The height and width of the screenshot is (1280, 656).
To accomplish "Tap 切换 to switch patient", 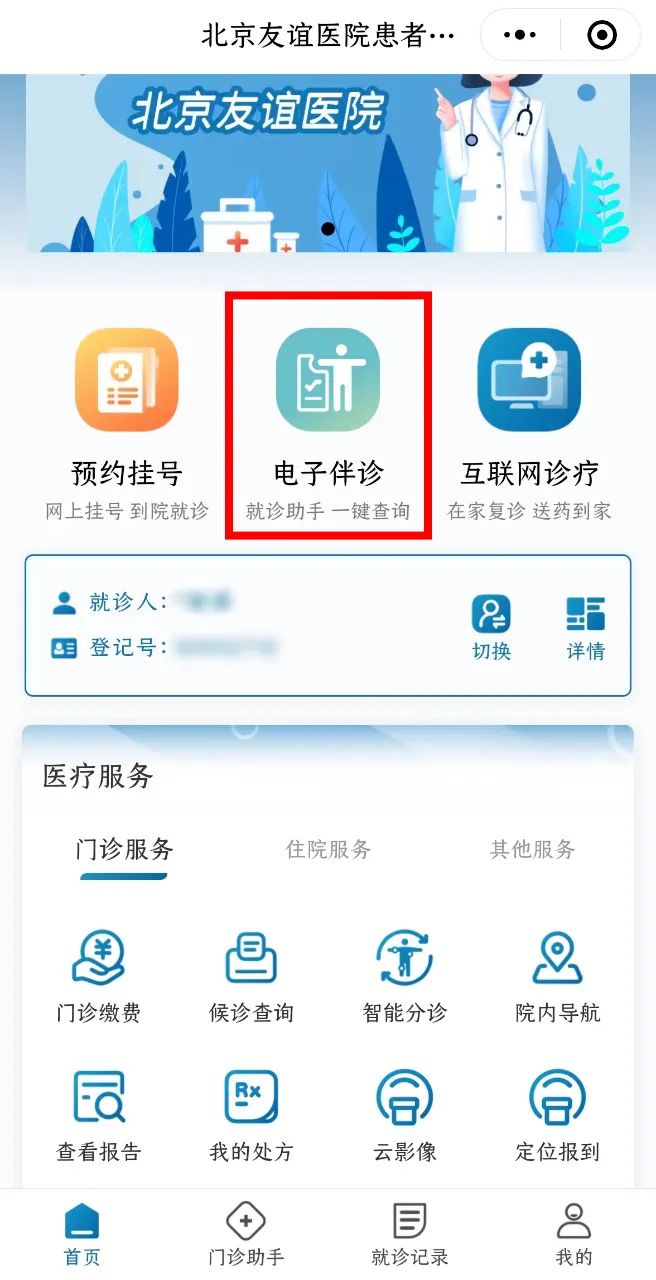I will 491,627.
